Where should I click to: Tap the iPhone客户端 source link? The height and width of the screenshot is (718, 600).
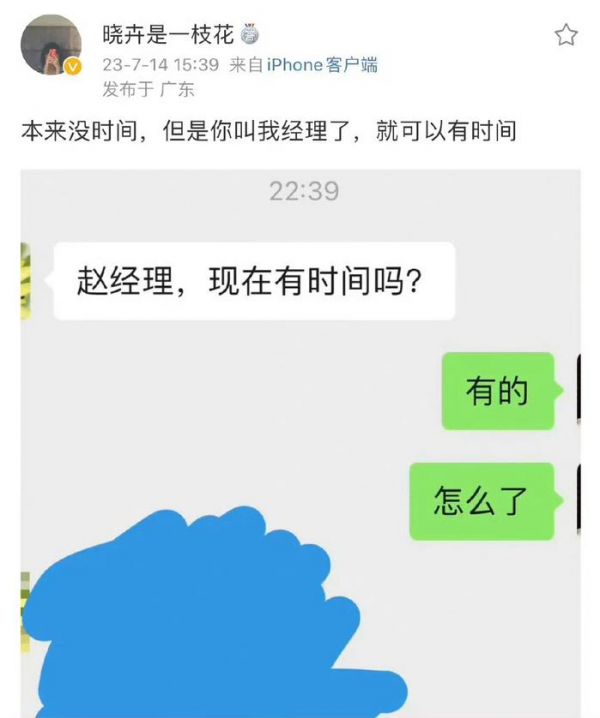(322, 65)
